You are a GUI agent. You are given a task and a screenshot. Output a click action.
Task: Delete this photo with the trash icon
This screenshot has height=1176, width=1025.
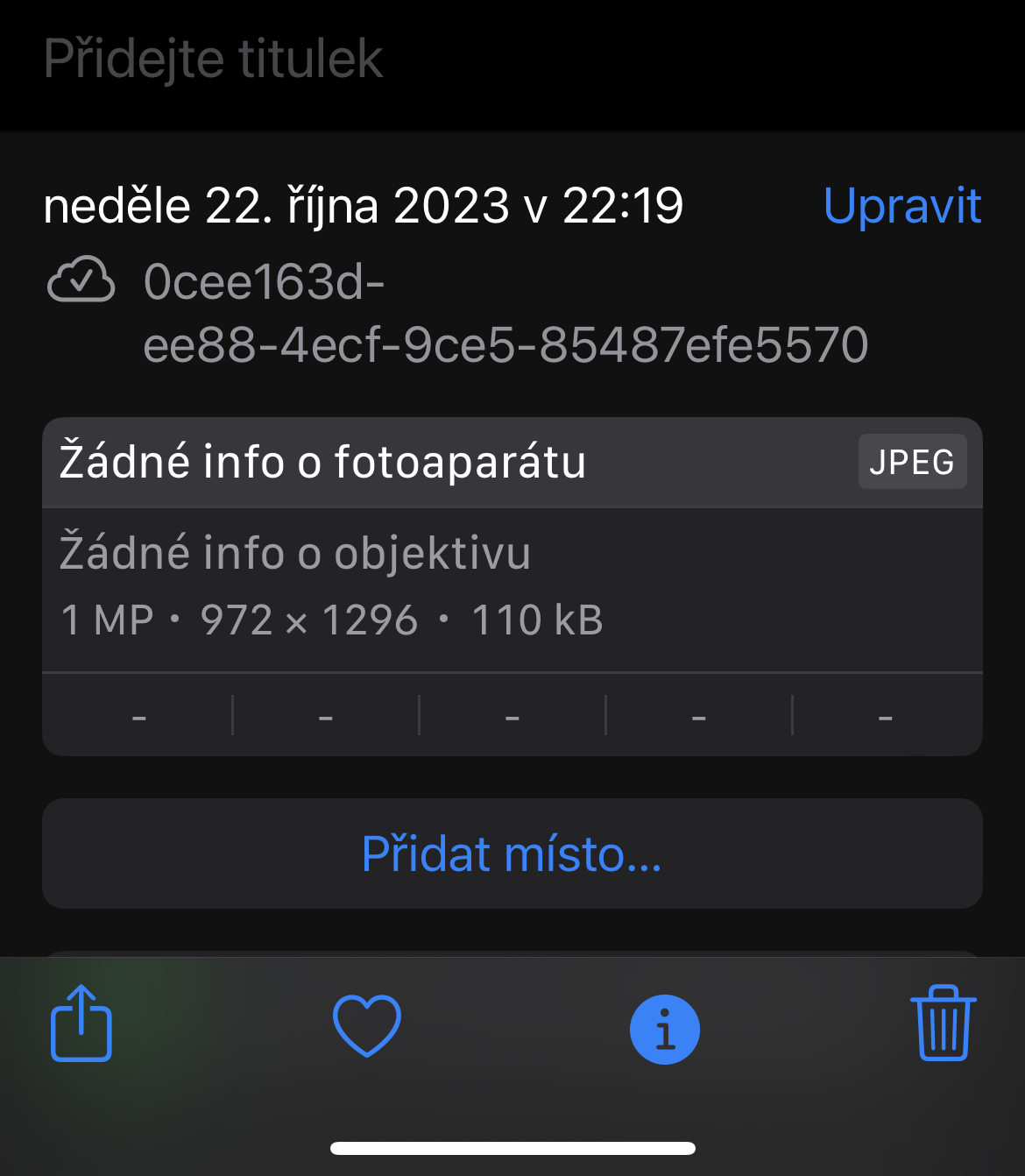pos(944,1024)
